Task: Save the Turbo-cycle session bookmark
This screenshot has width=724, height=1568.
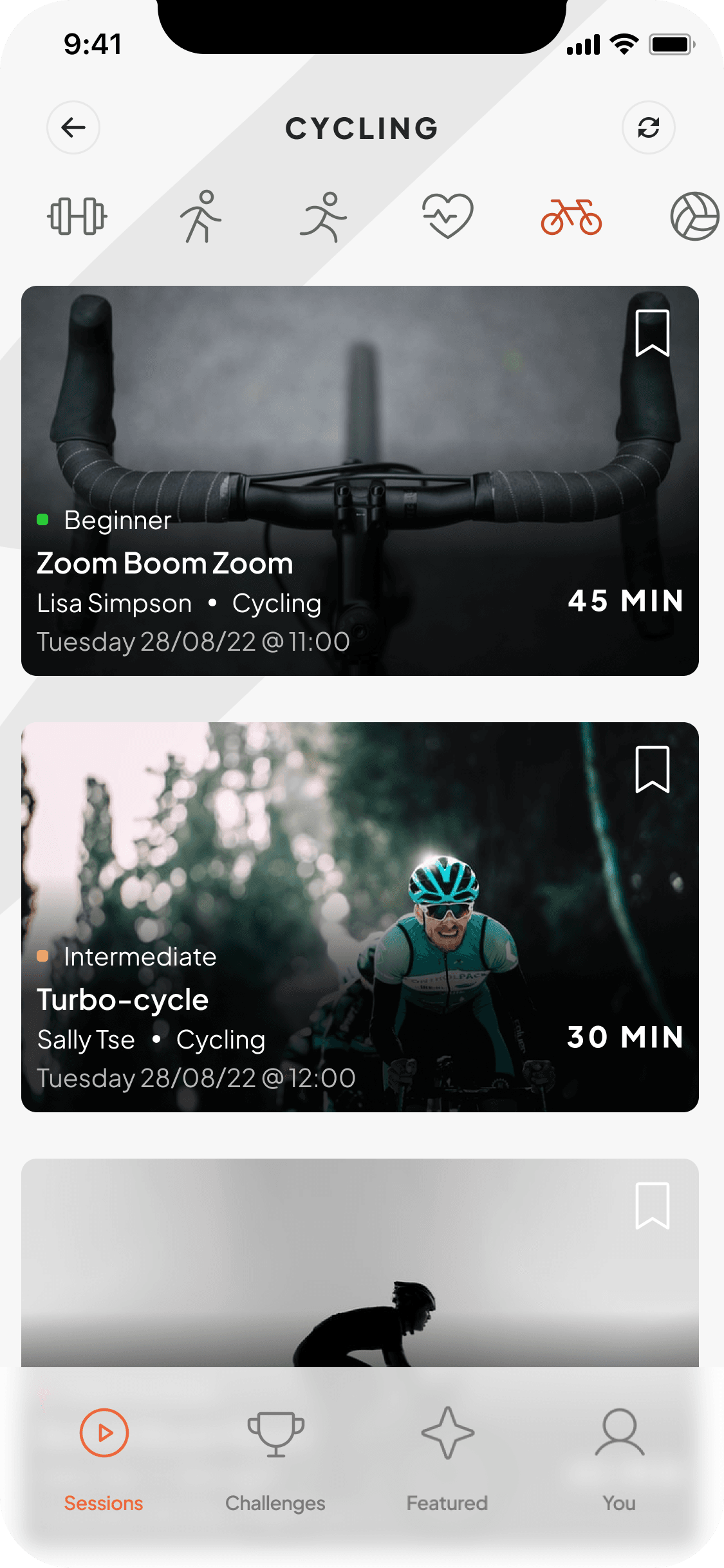Action: [652, 769]
